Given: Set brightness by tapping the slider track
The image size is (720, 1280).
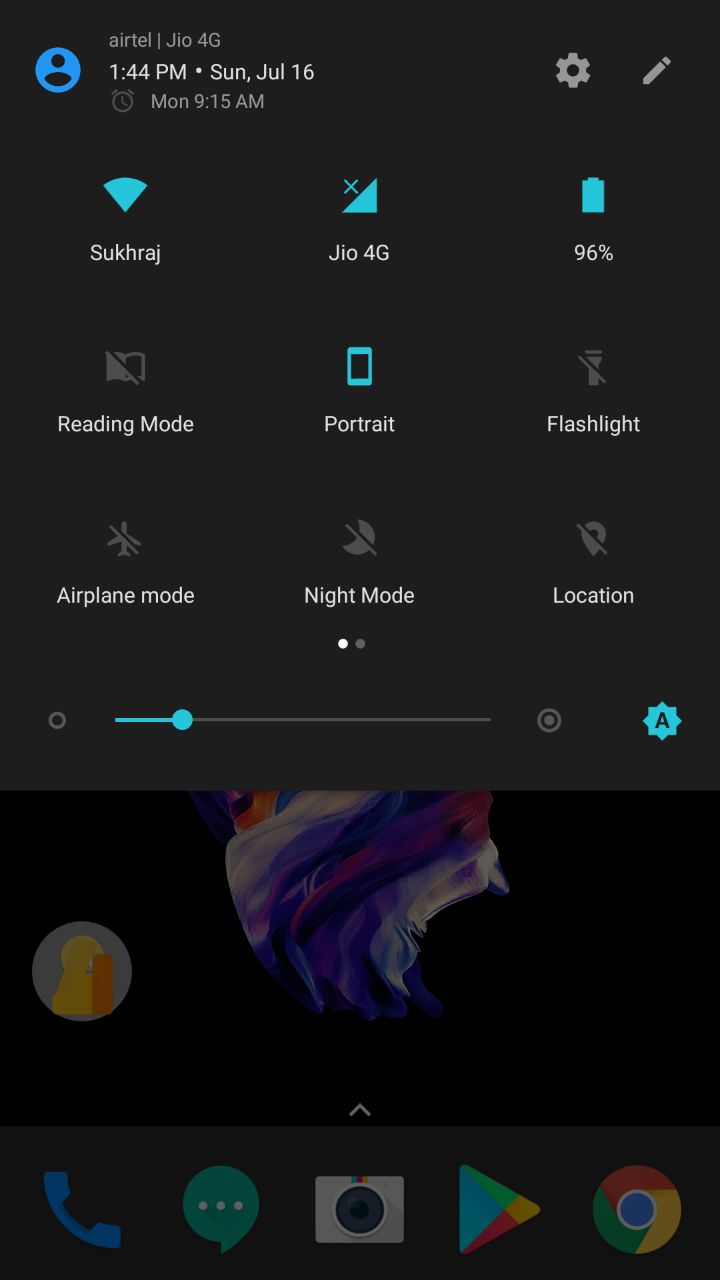Looking at the screenshot, I should 303,720.
